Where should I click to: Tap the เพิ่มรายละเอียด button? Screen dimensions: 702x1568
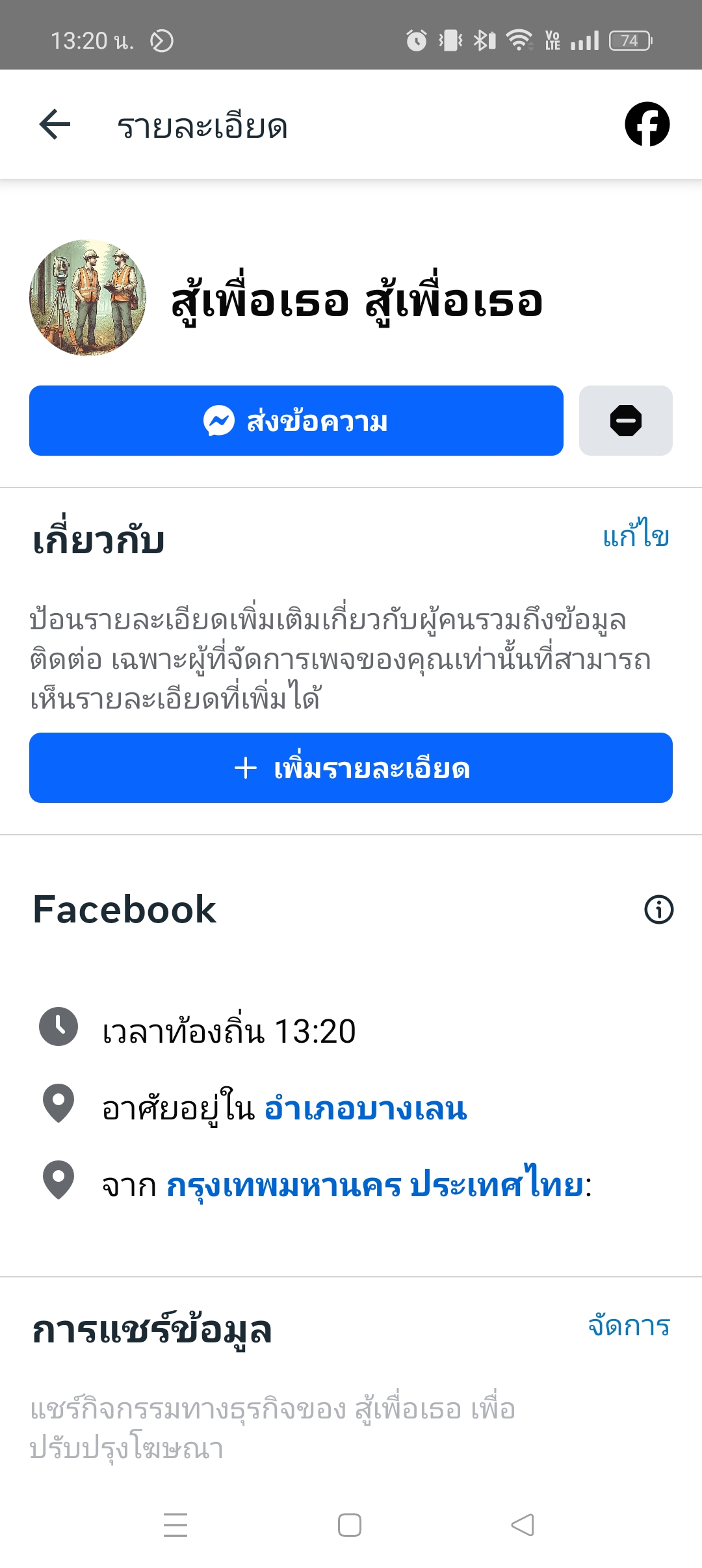[x=351, y=768]
